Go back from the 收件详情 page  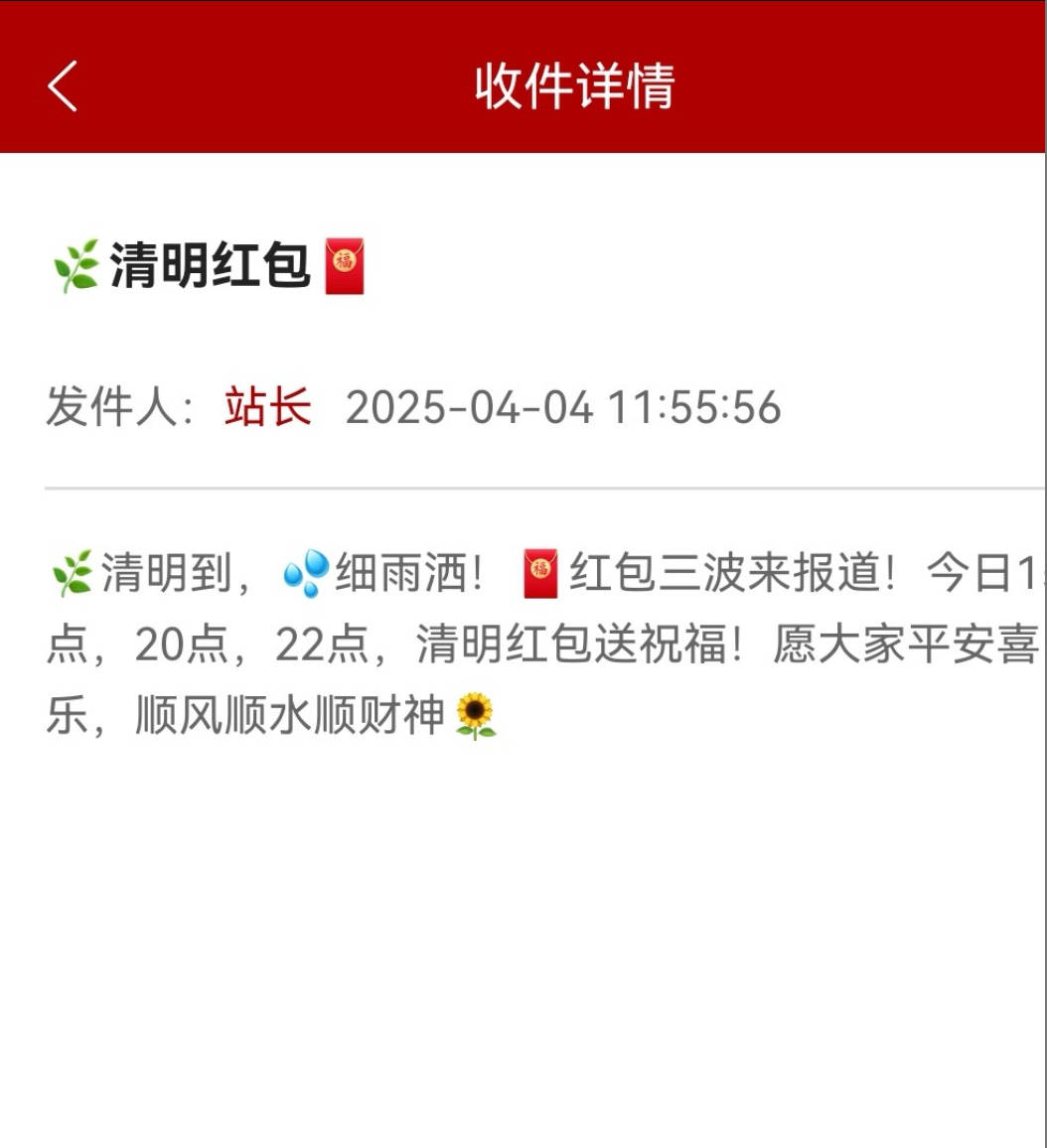point(63,85)
